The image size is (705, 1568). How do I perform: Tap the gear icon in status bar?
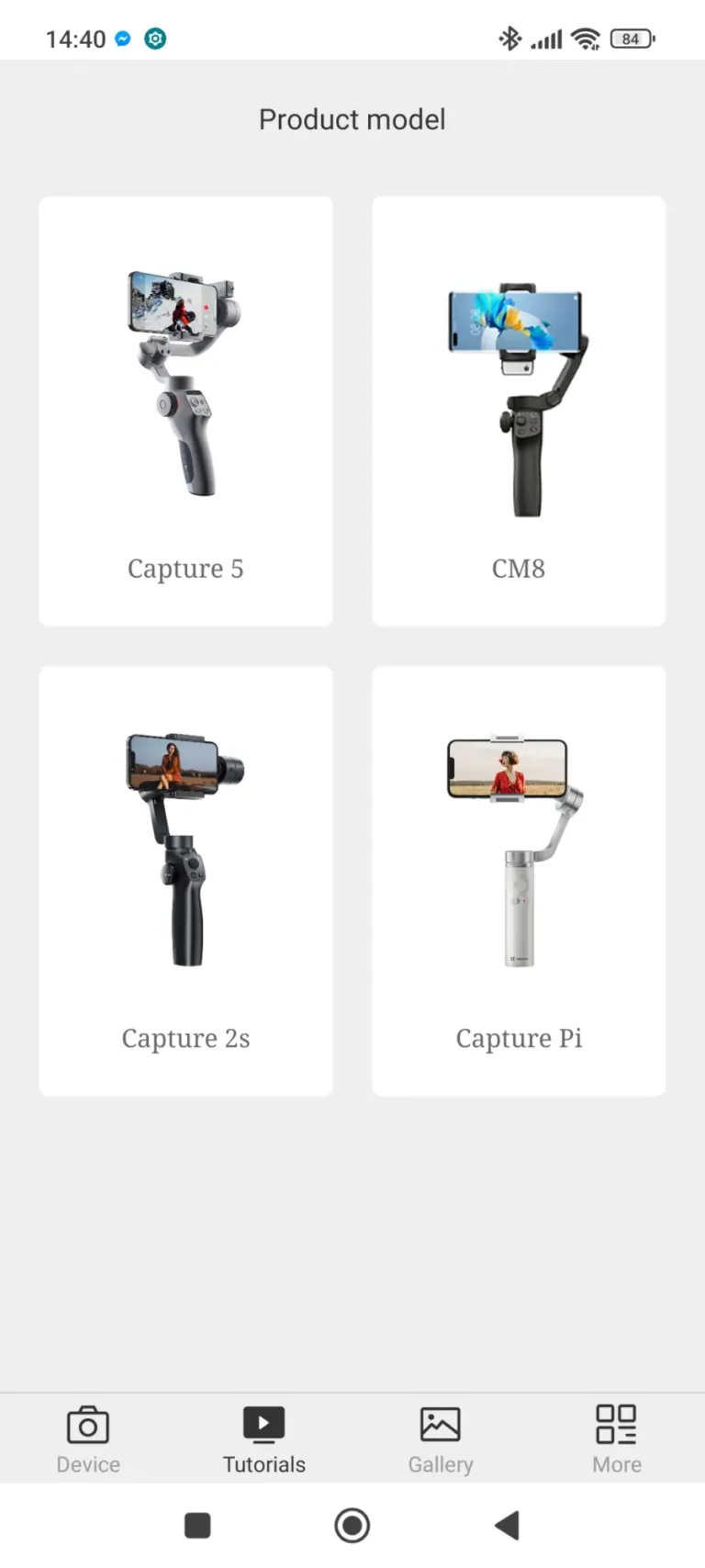[x=155, y=39]
